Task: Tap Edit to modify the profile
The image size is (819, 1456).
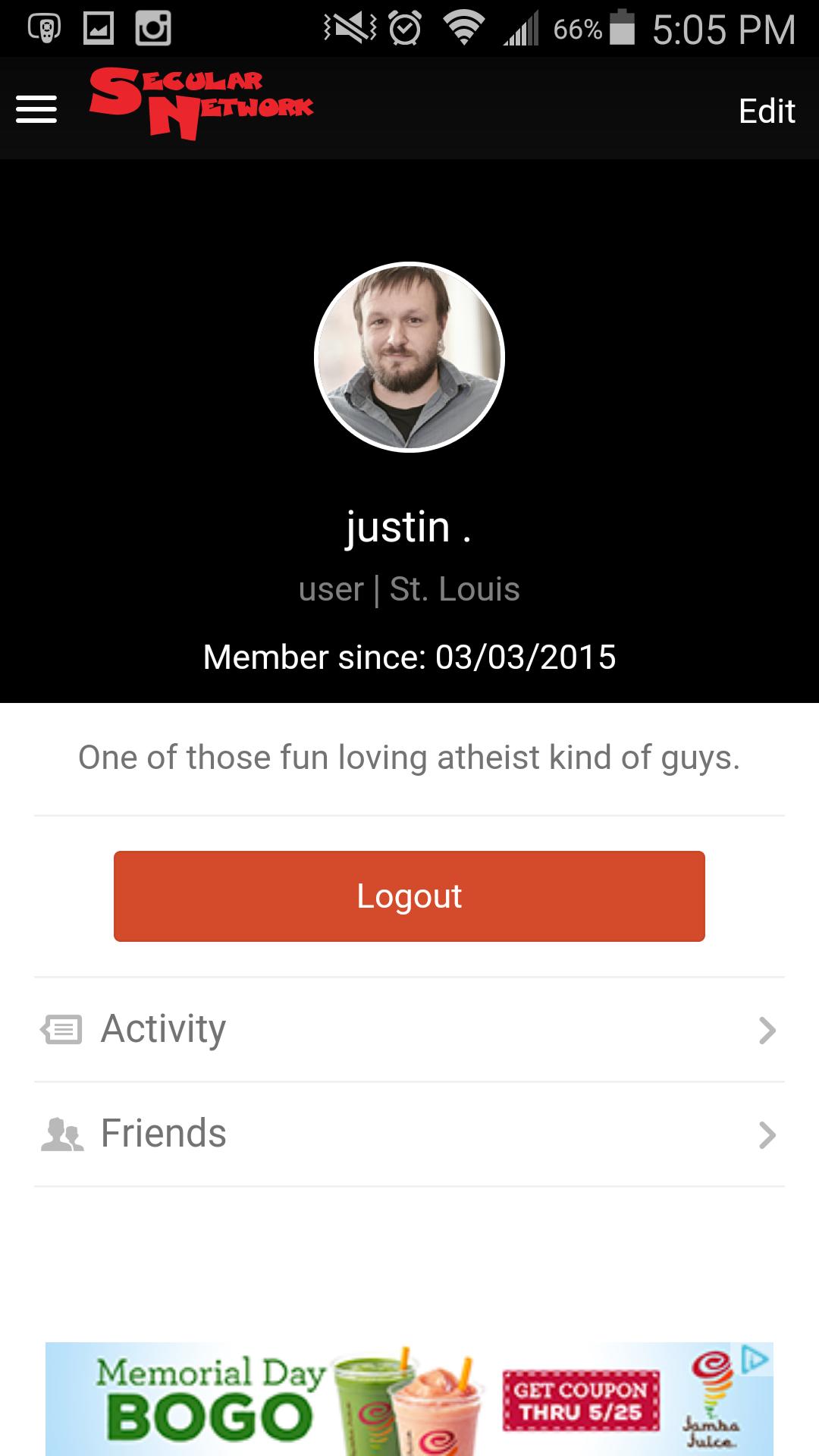Action: click(767, 111)
